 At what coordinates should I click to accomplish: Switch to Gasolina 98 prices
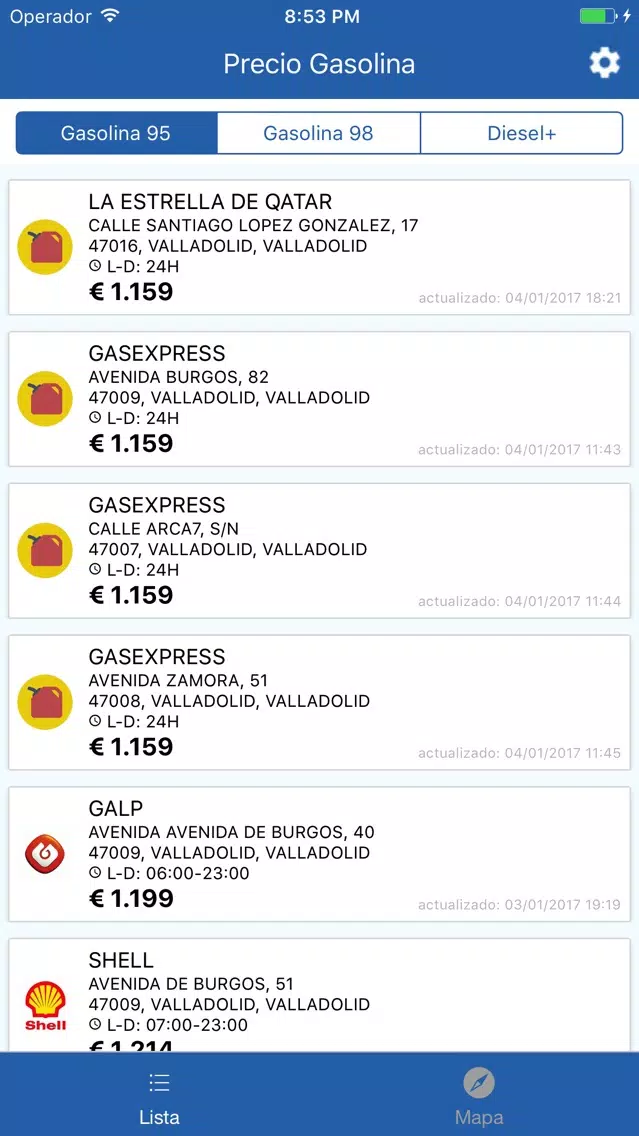318,133
